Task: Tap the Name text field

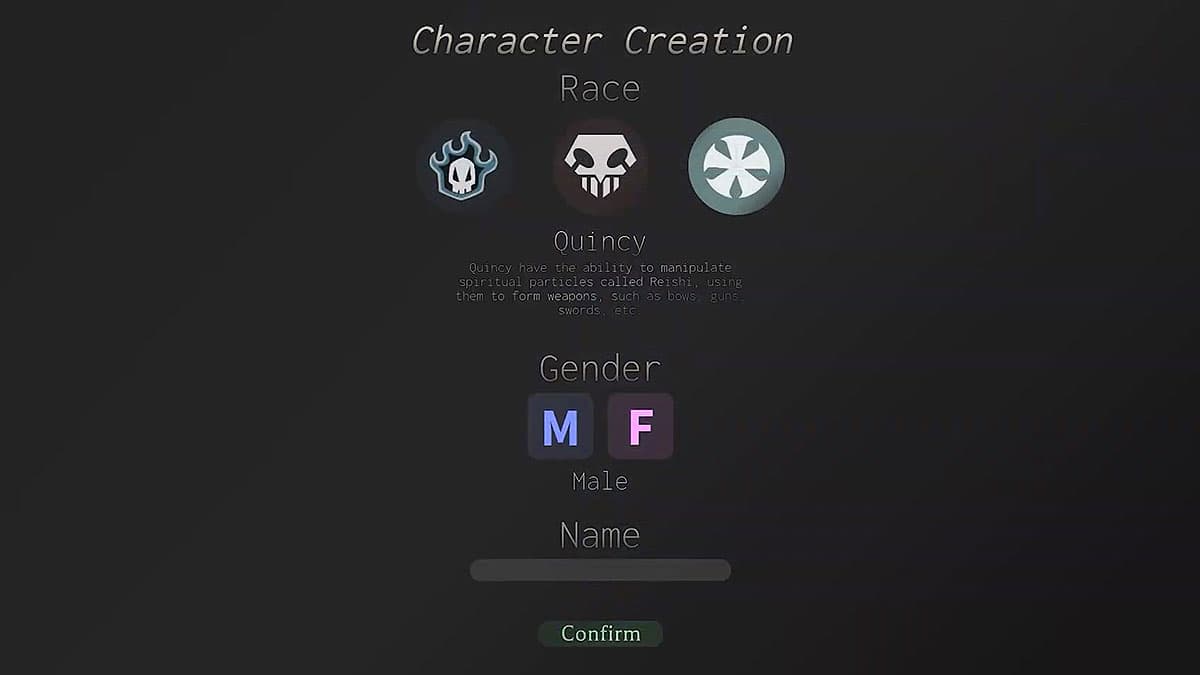Action: pyautogui.click(x=600, y=570)
